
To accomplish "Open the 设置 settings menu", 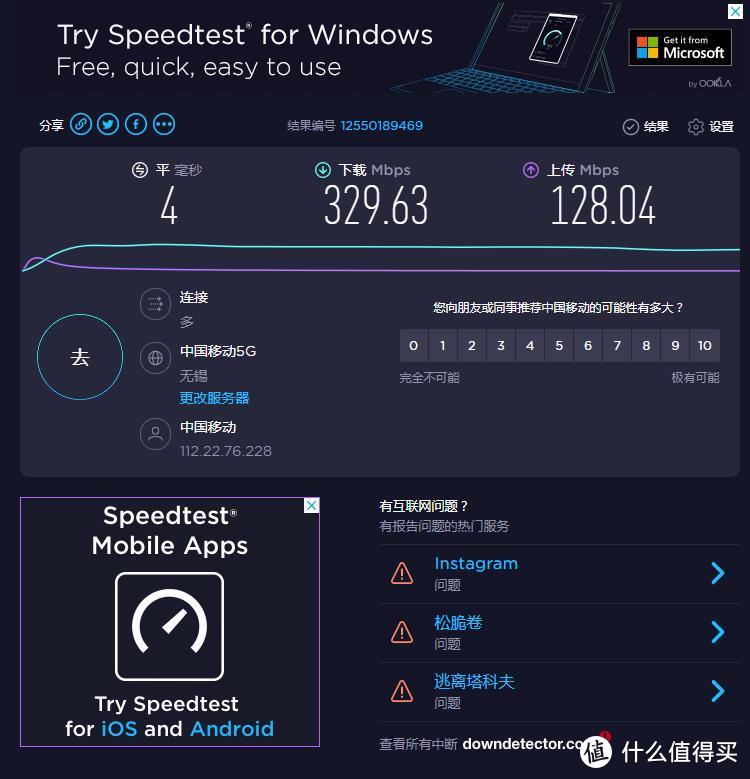I will tap(710, 127).
